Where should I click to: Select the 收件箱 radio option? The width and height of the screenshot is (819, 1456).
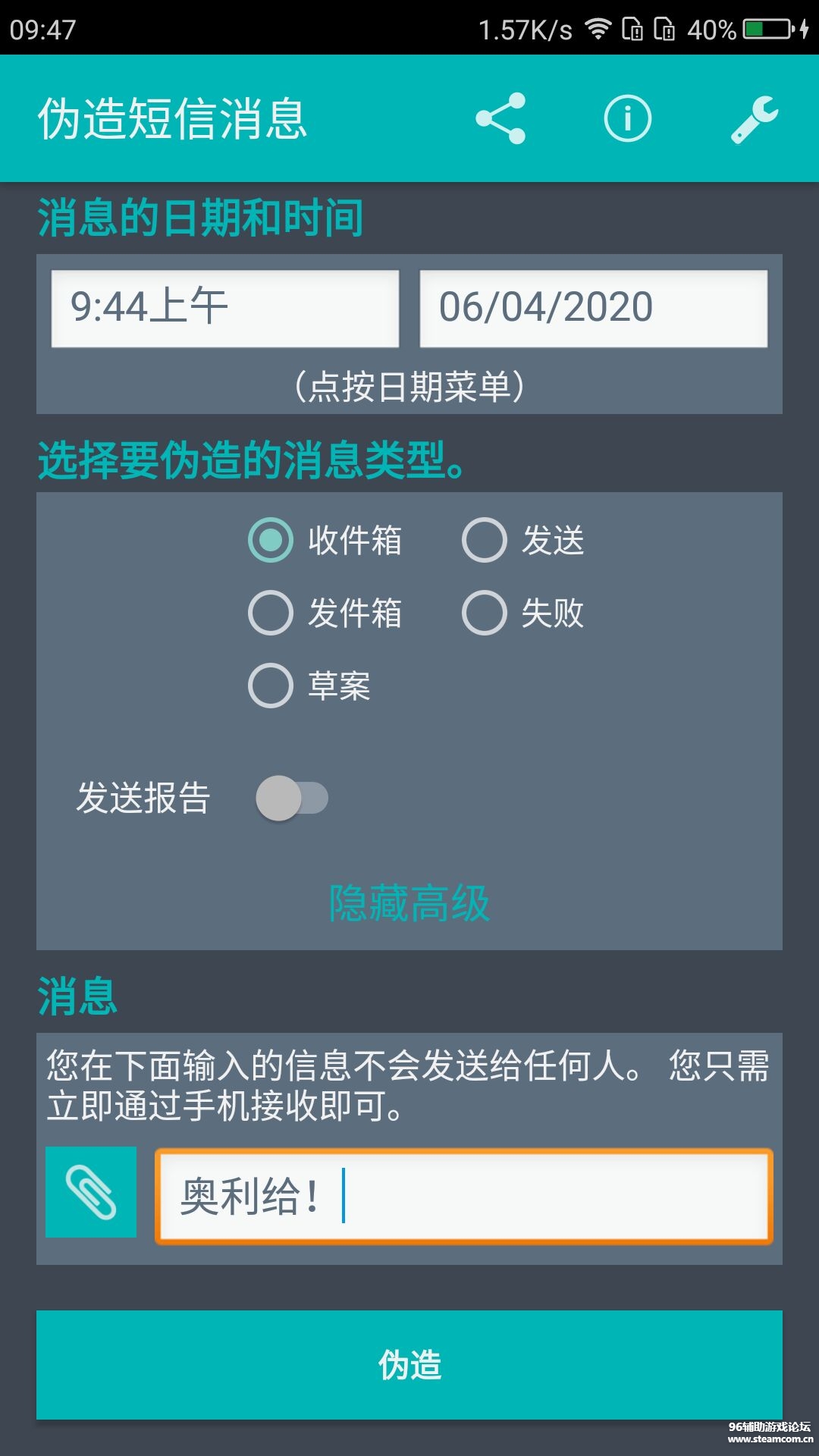[x=269, y=541]
